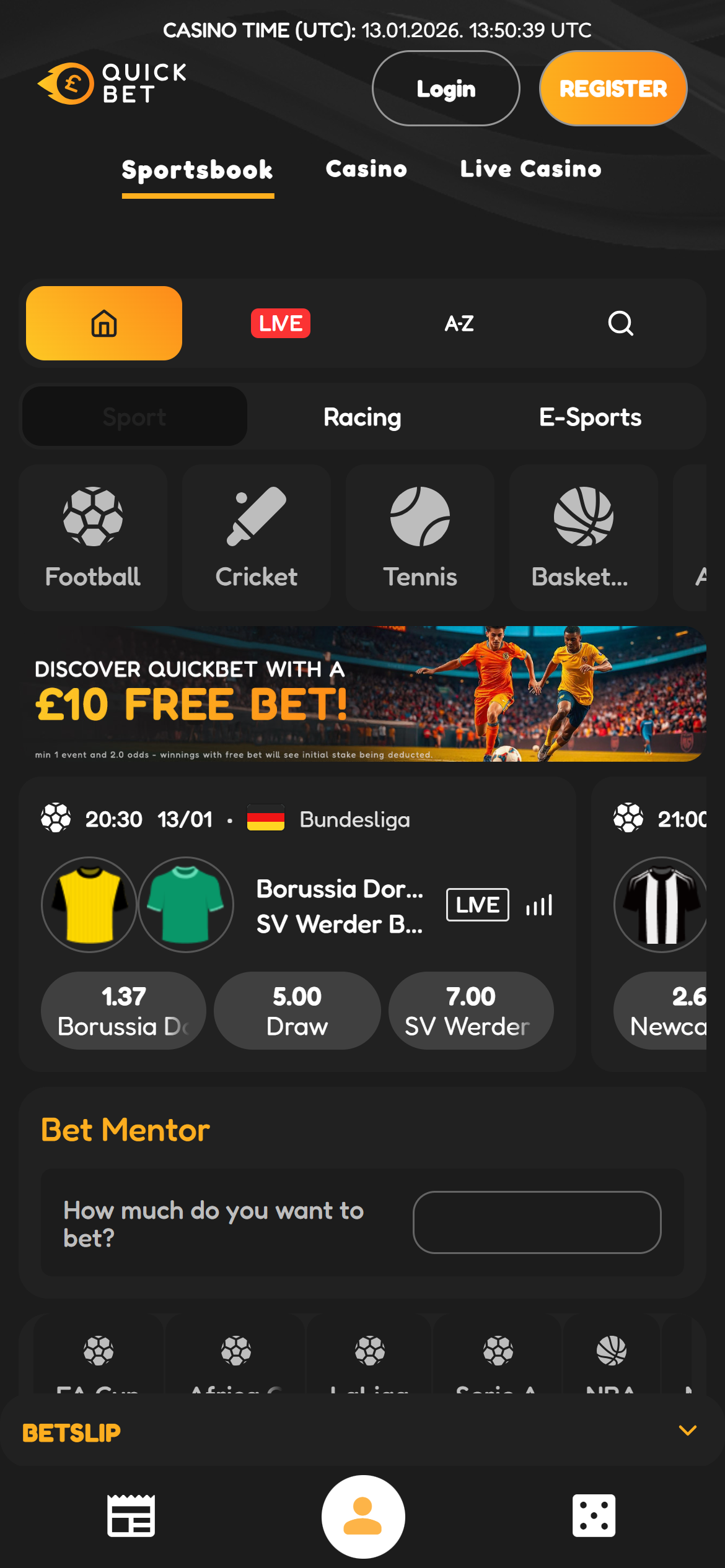The width and height of the screenshot is (725, 1568).
Task: Open search via the magnifier icon
Action: click(620, 323)
